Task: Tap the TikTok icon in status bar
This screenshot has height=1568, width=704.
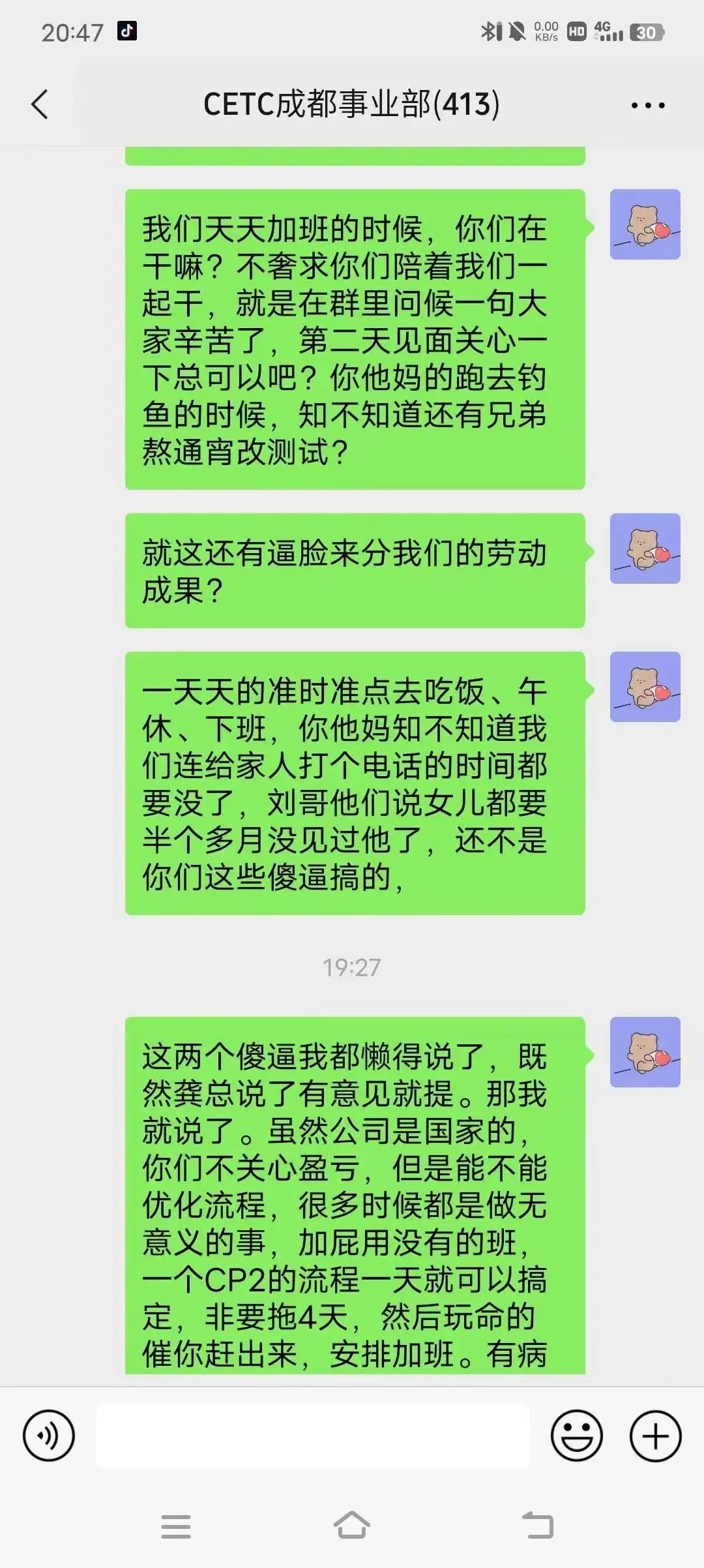Action: coord(128,29)
